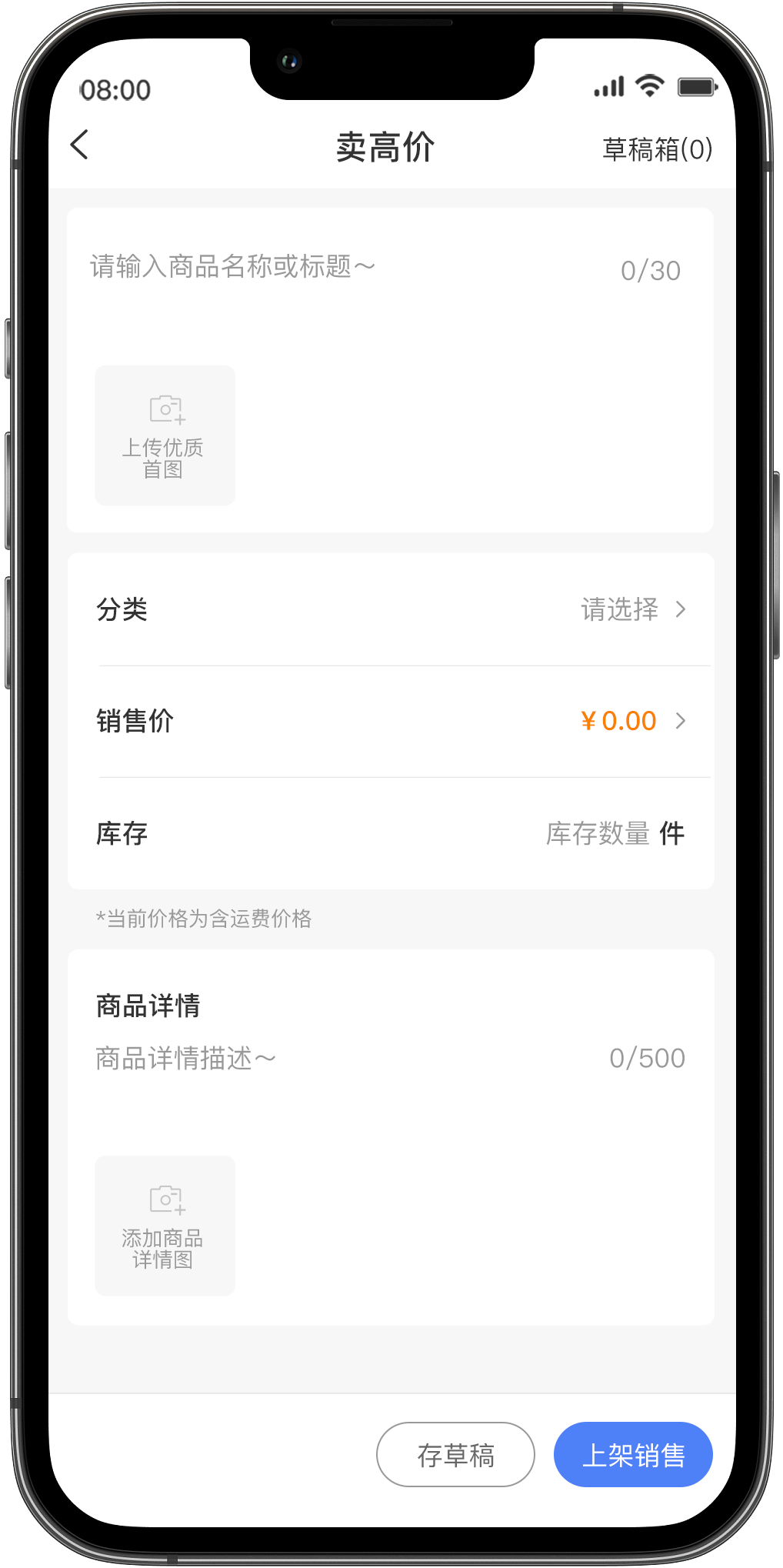Tap the 库存数量 stock input field

[x=598, y=834]
